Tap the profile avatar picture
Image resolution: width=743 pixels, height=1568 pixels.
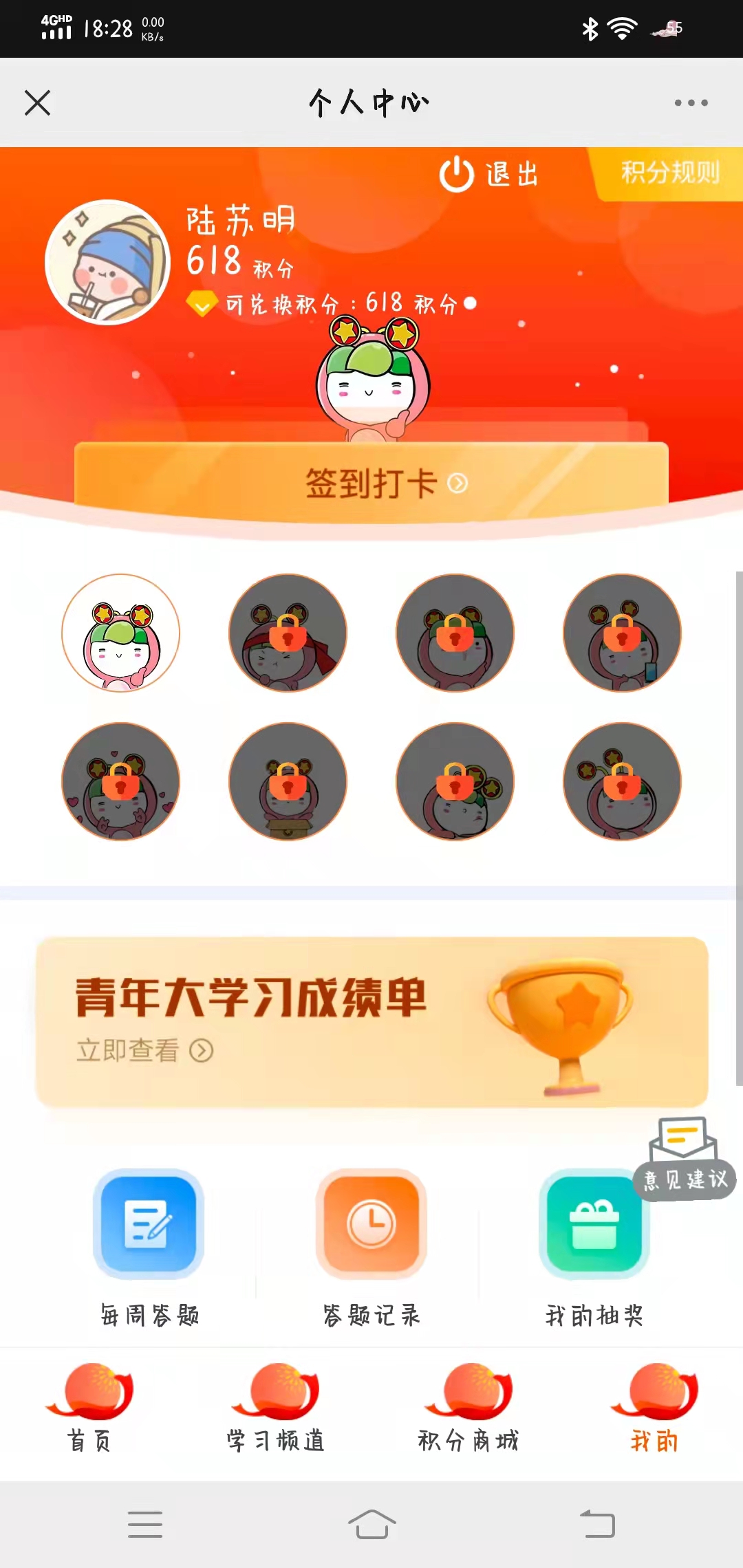coord(107,261)
